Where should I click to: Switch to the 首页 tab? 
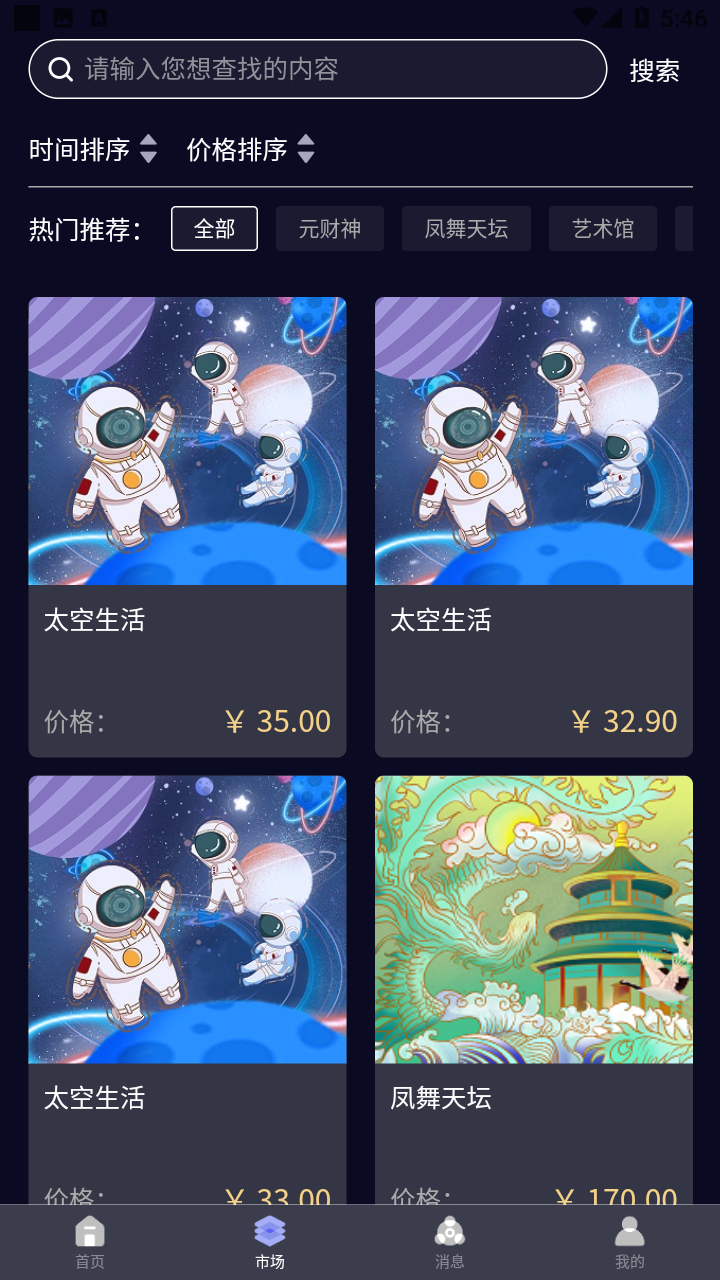click(89, 1240)
